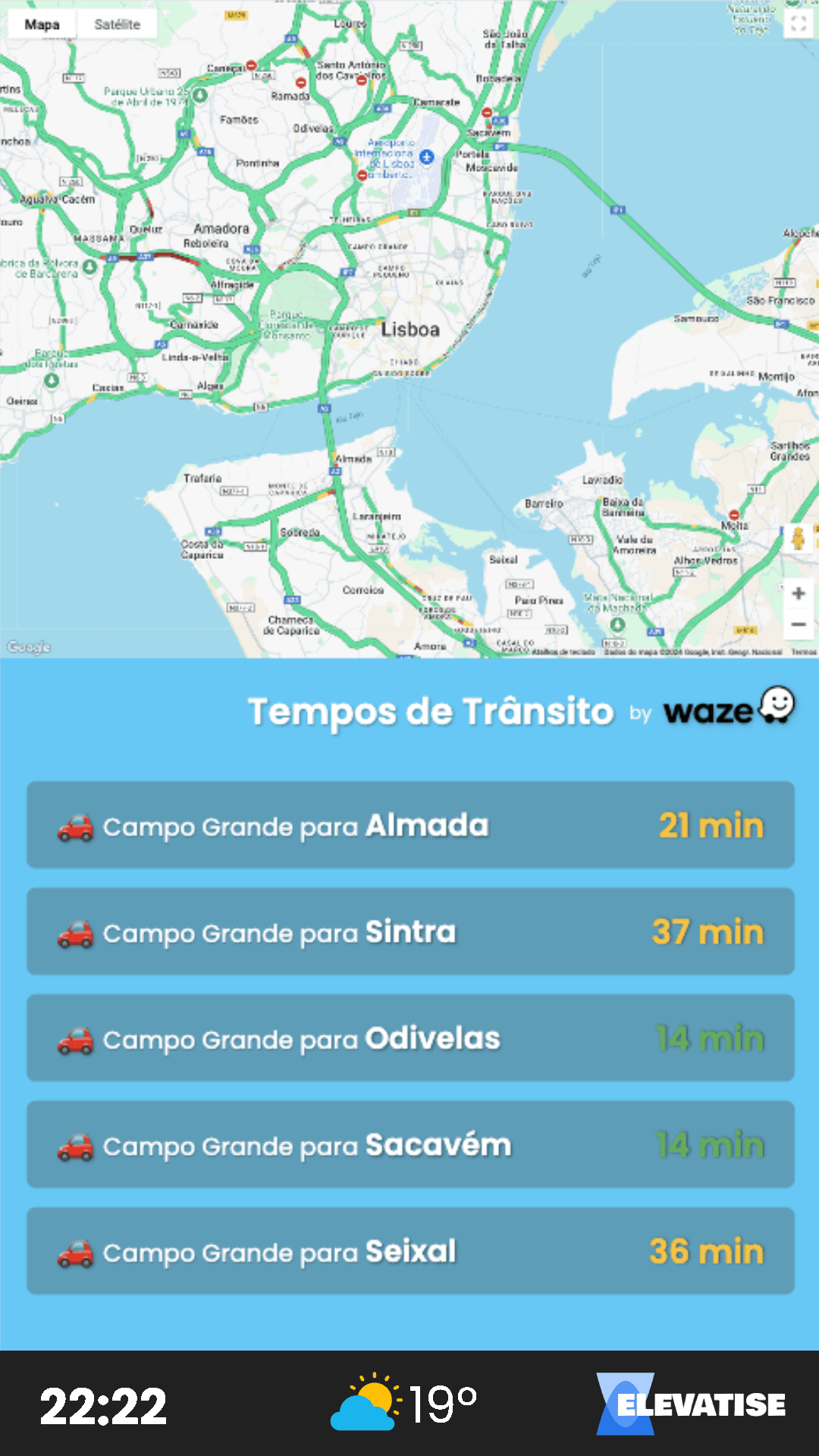Viewport: 819px width, 1456px height.
Task: Toggle the map's fullscreen view
Action: 798,24
